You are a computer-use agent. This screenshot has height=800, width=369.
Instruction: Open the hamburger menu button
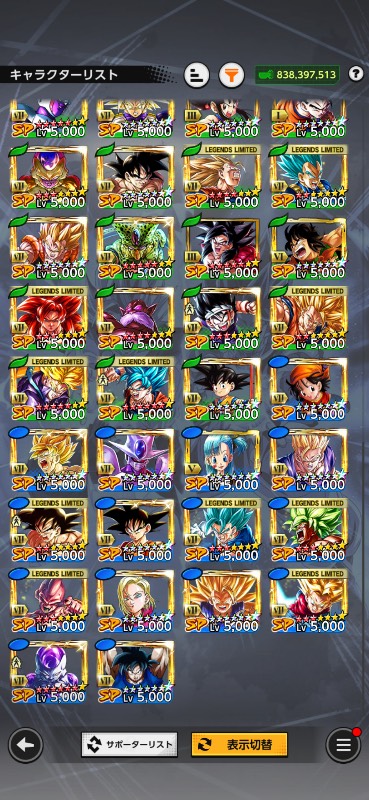tap(343, 745)
